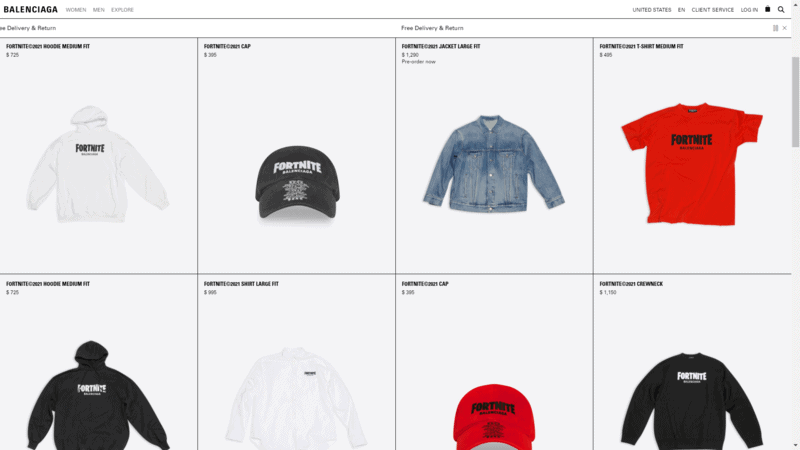Viewport: 800px width, 450px height.
Task: Open the MEN menu
Action: (99, 9)
